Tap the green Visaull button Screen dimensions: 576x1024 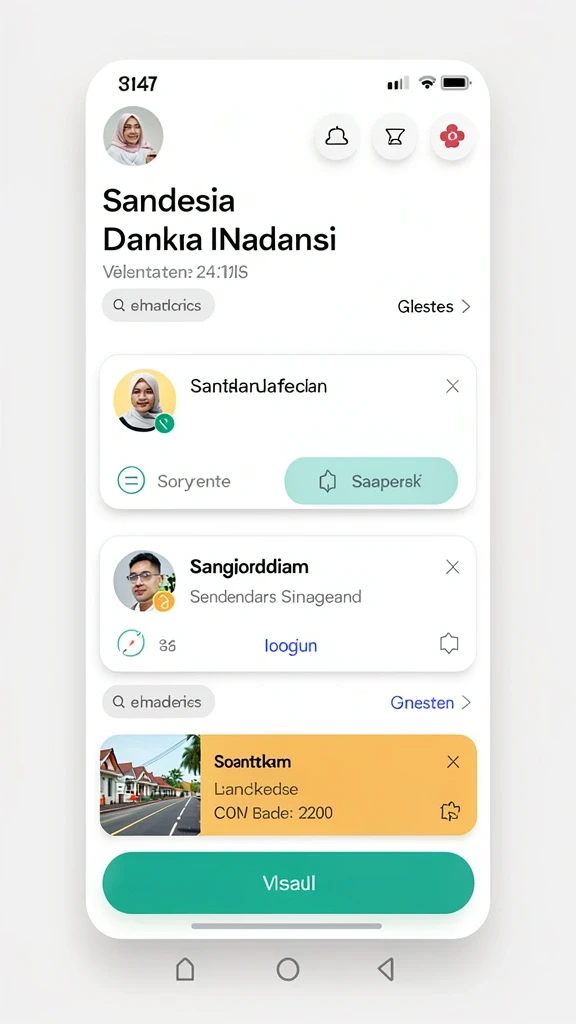[x=288, y=883]
